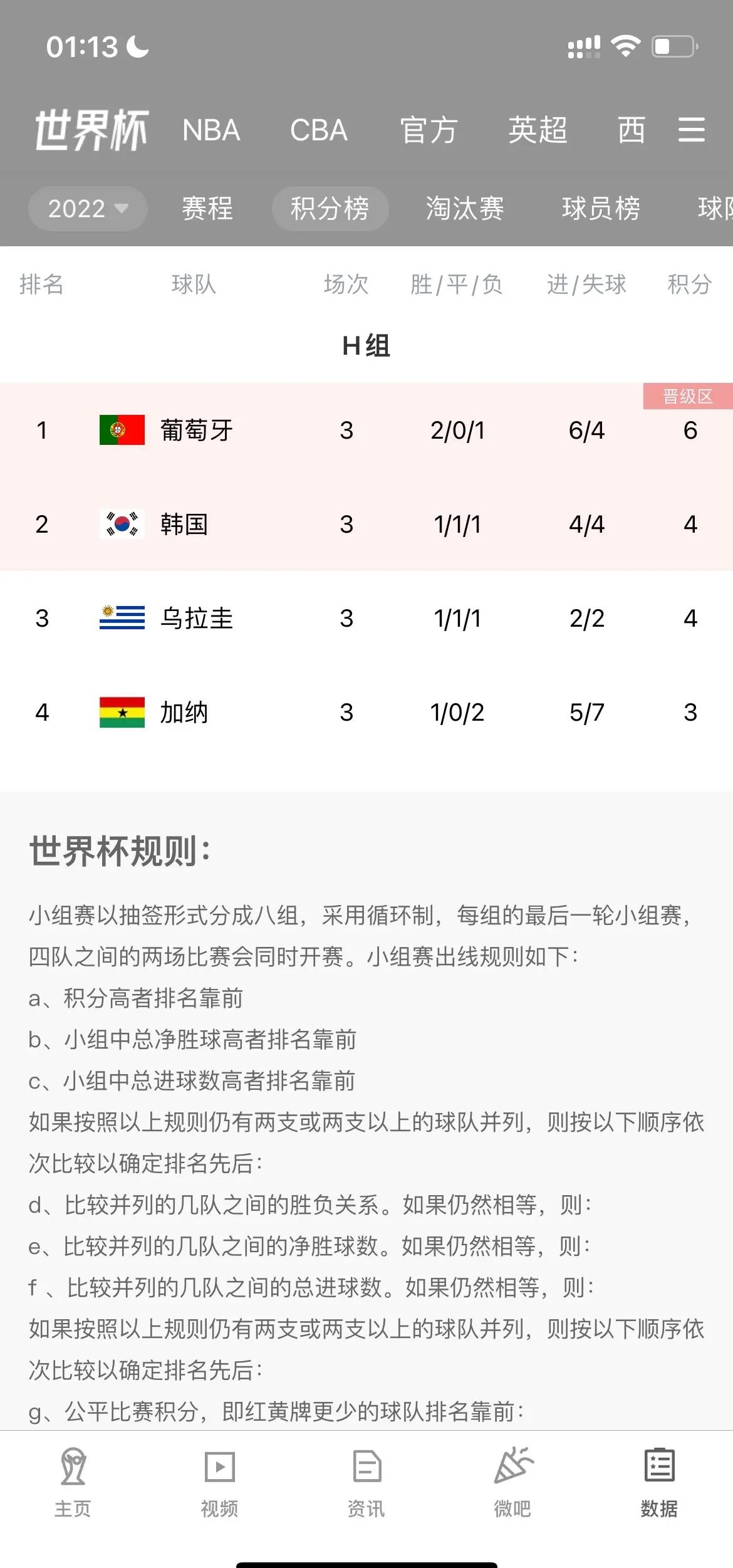
Task: Switch to the 淘汰赛 tab
Action: pos(465,209)
